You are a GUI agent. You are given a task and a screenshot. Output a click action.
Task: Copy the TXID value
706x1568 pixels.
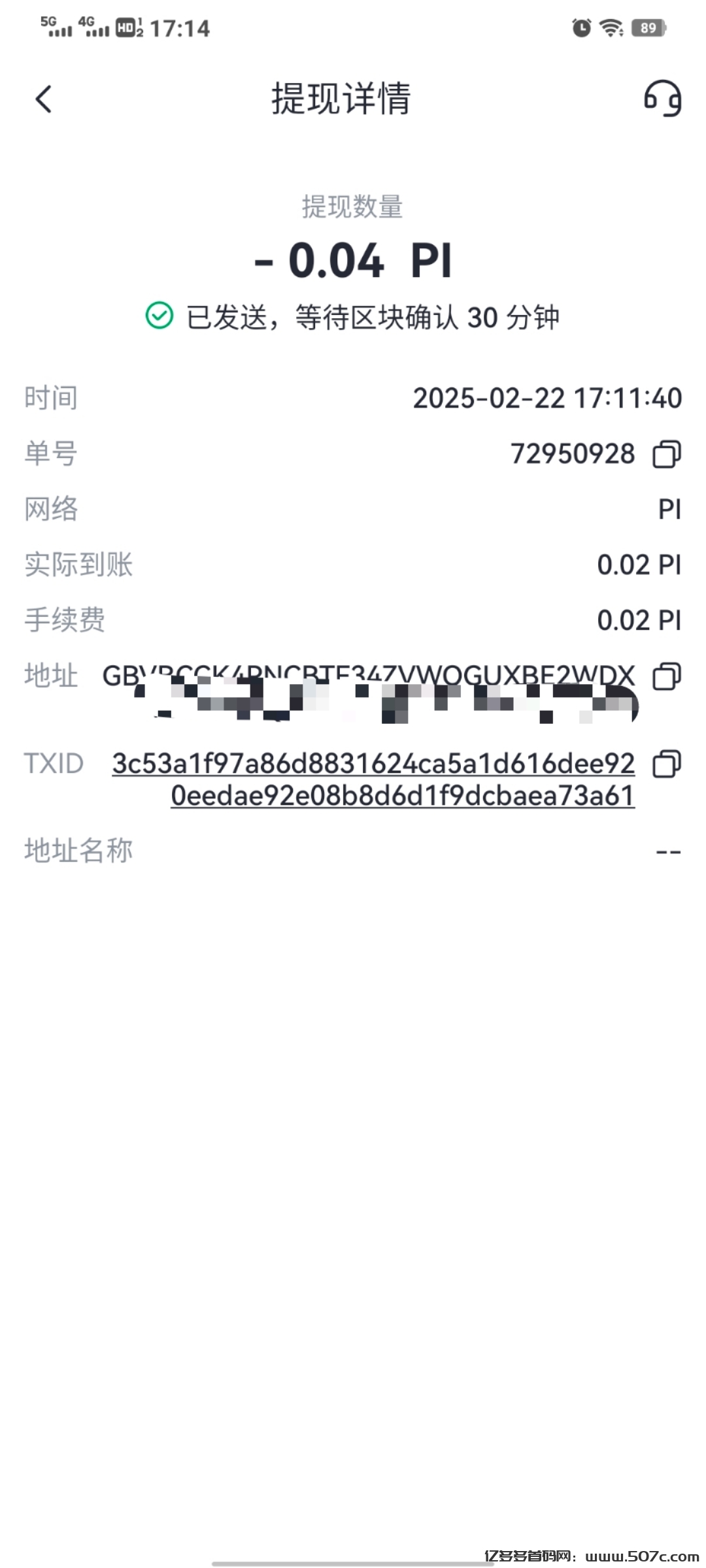pos(667,763)
